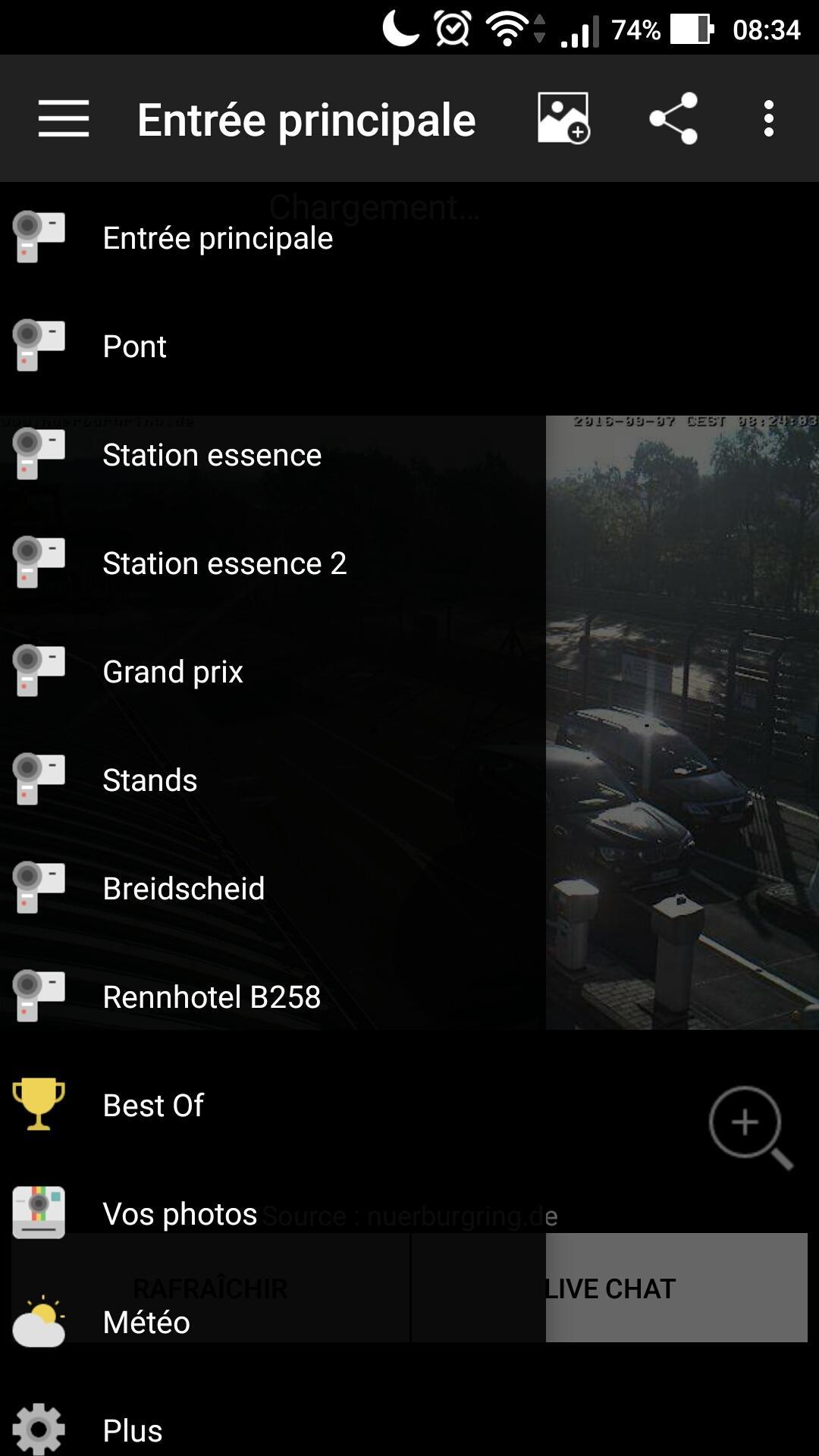Image resolution: width=819 pixels, height=1456 pixels.
Task: Open the Plus settings entry
Action: click(133, 1430)
